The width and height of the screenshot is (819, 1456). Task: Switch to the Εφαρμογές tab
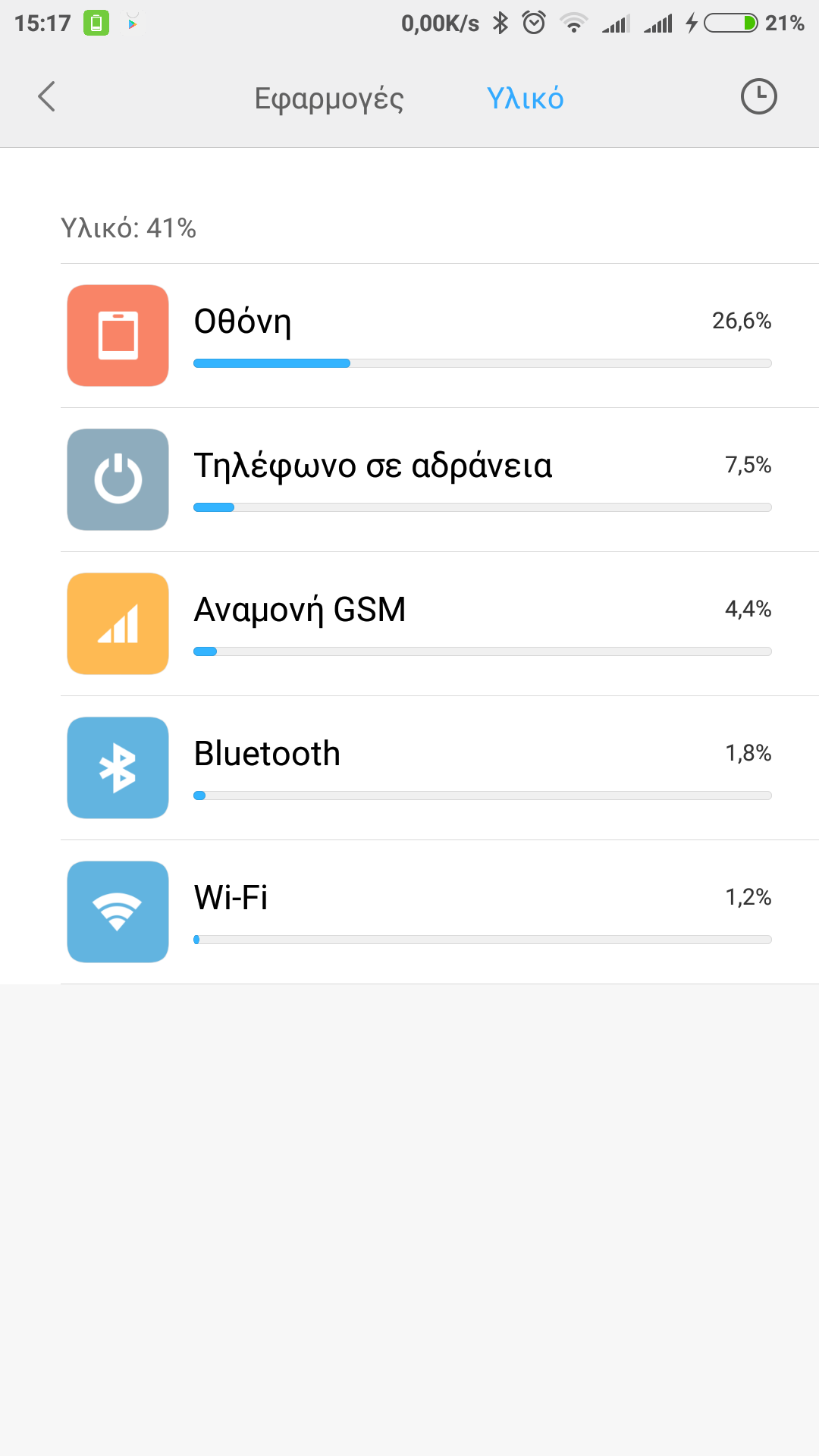[329, 99]
